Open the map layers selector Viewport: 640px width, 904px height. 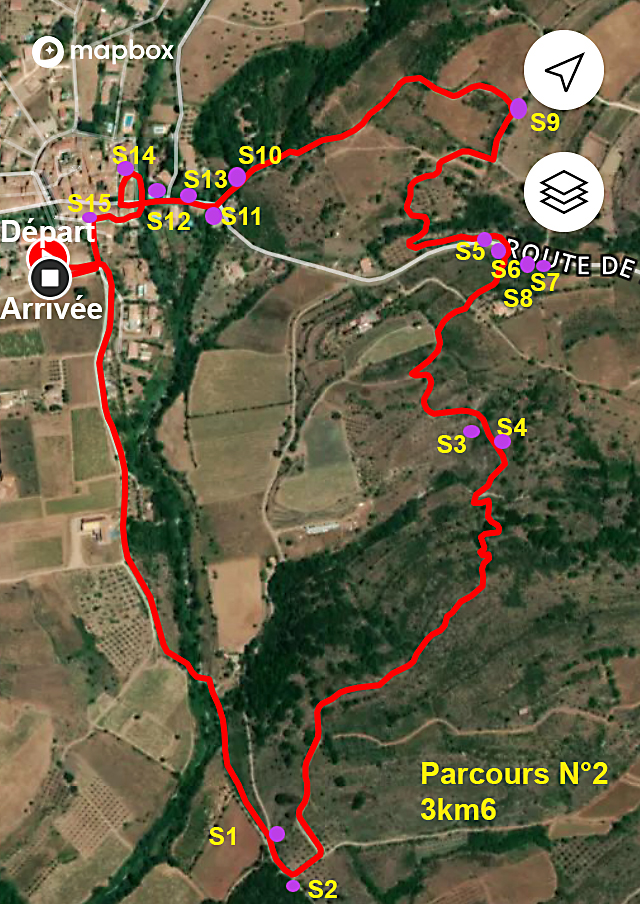point(564,192)
